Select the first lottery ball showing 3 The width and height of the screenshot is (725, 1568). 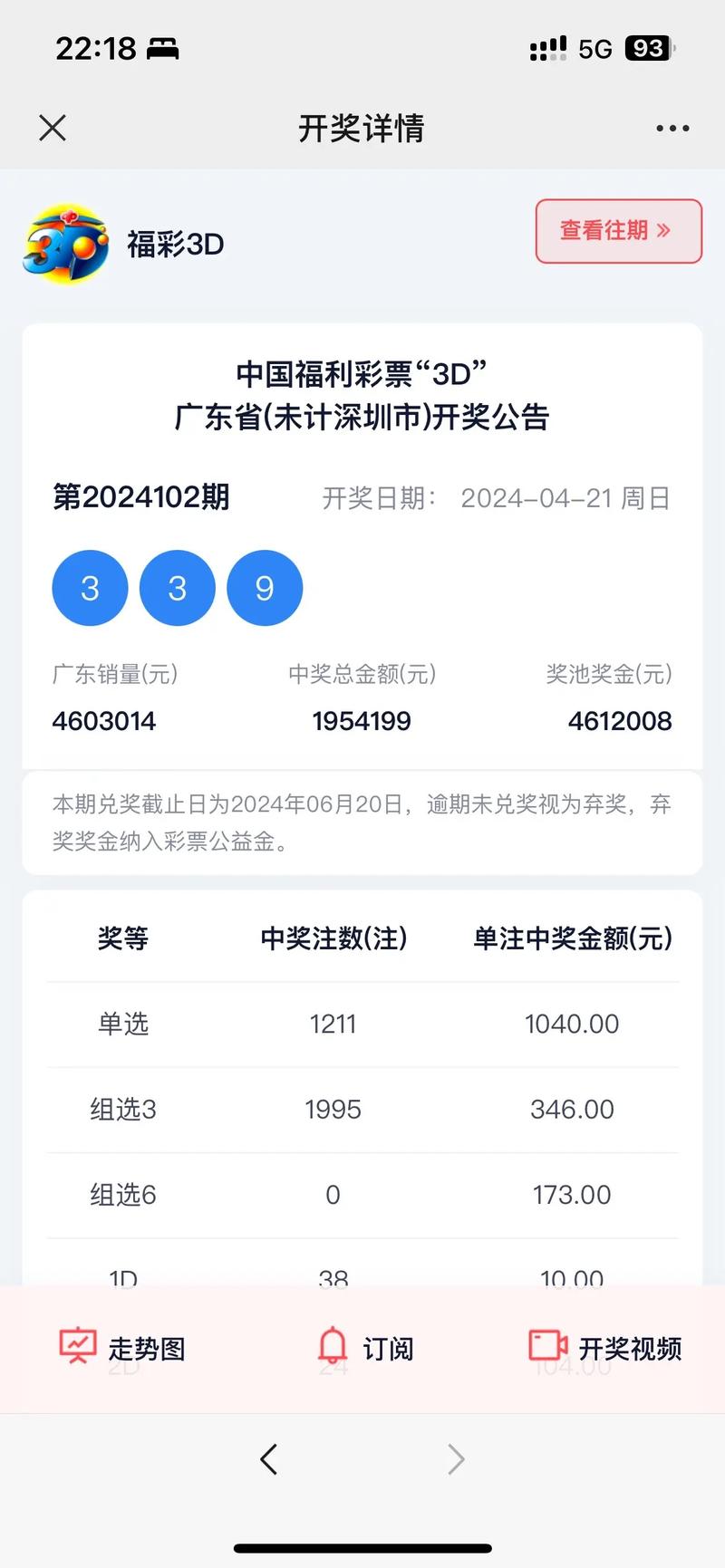click(x=90, y=588)
